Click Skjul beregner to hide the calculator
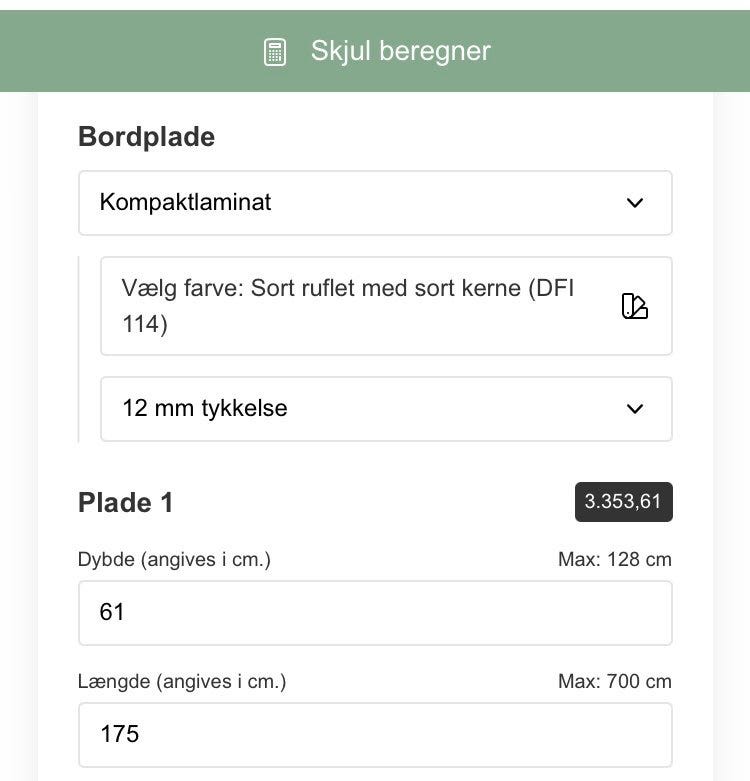Image resolution: width=750 pixels, height=781 pixels. point(400,49)
